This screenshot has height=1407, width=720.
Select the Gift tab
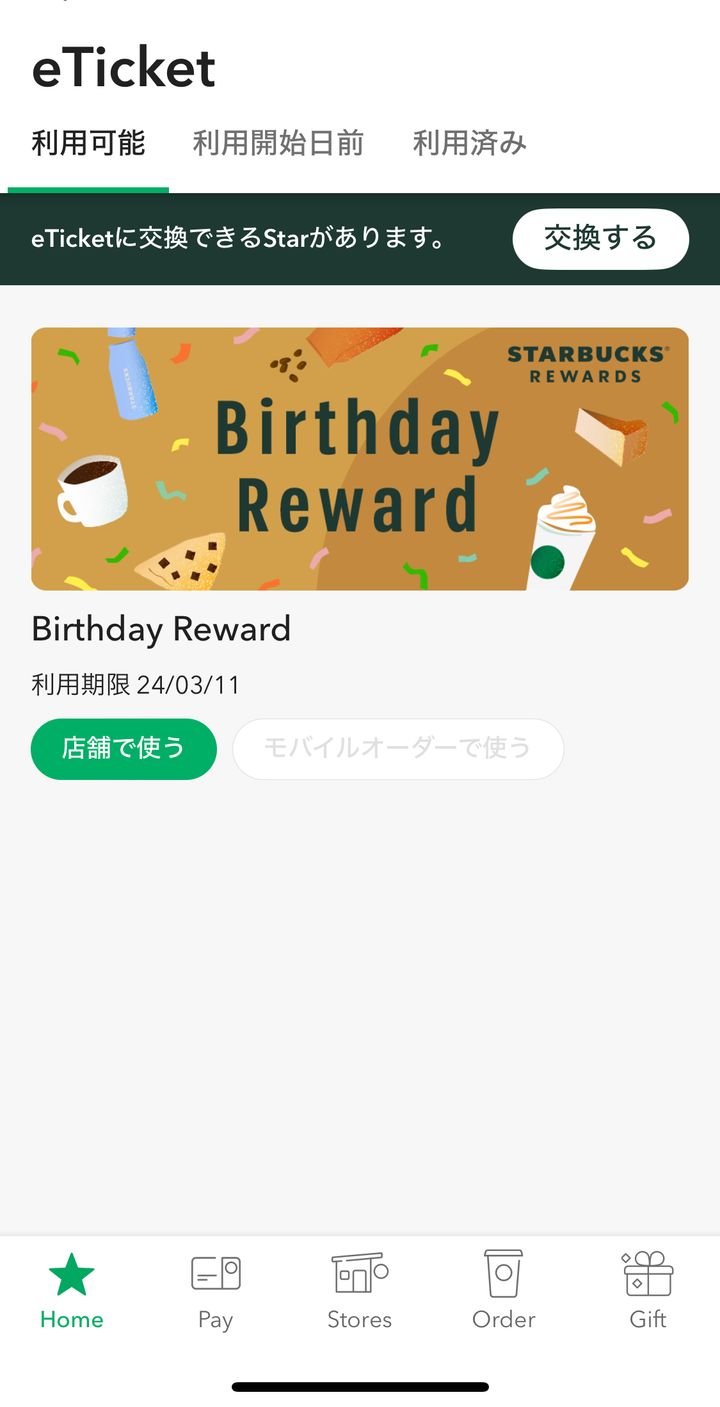point(648,1290)
